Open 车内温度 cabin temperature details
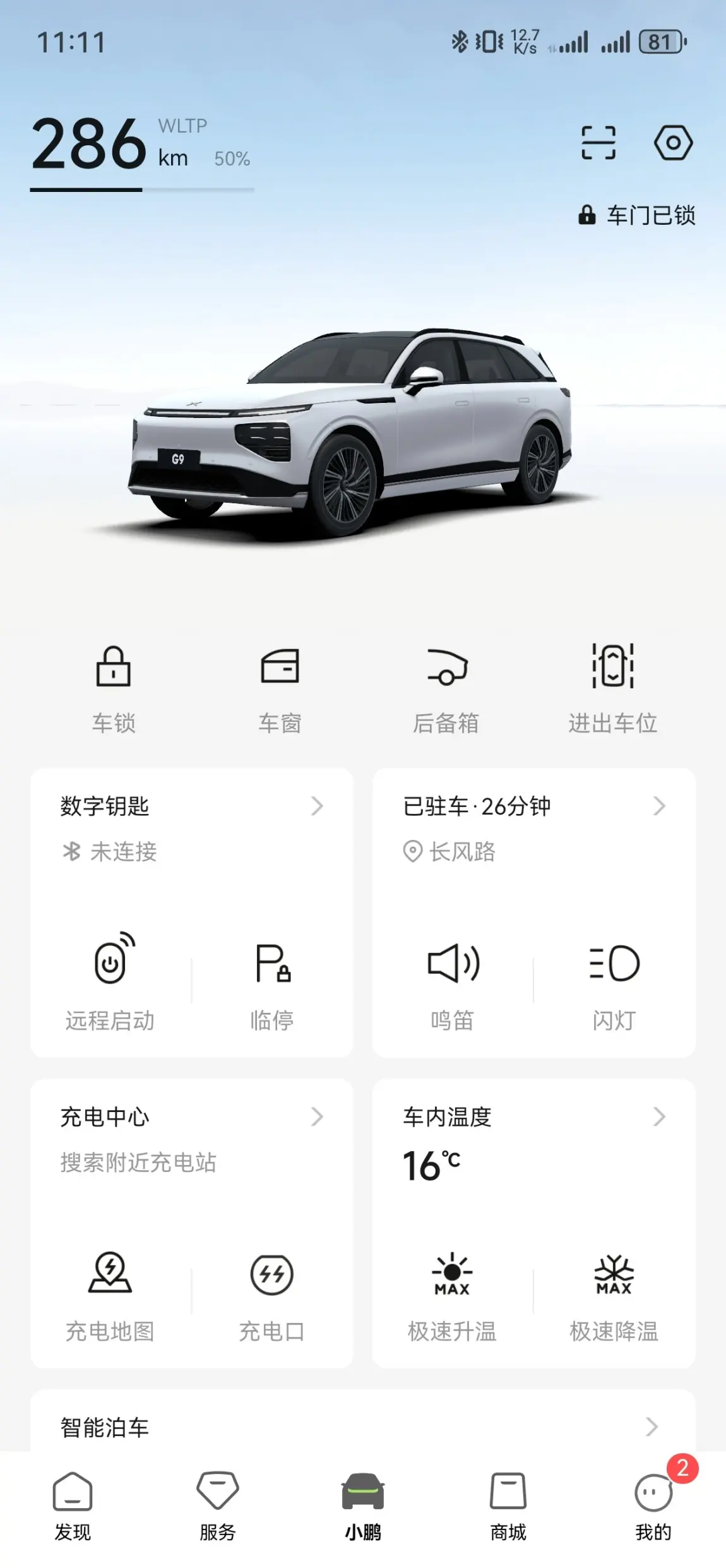The width and height of the screenshot is (726, 1568). 533,1117
